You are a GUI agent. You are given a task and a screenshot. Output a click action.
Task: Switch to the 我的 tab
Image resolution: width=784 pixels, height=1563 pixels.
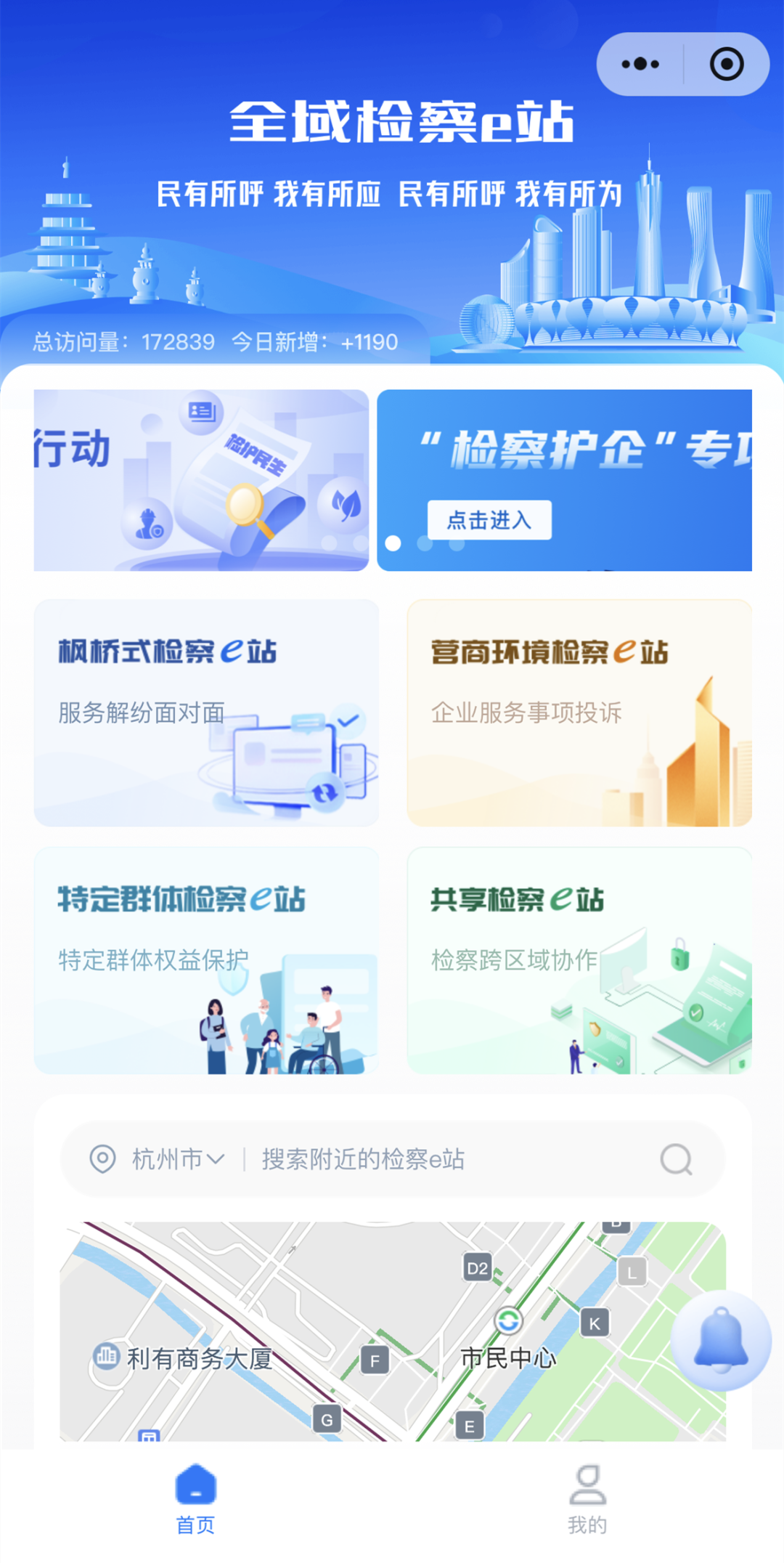(x=587, y=1499)
